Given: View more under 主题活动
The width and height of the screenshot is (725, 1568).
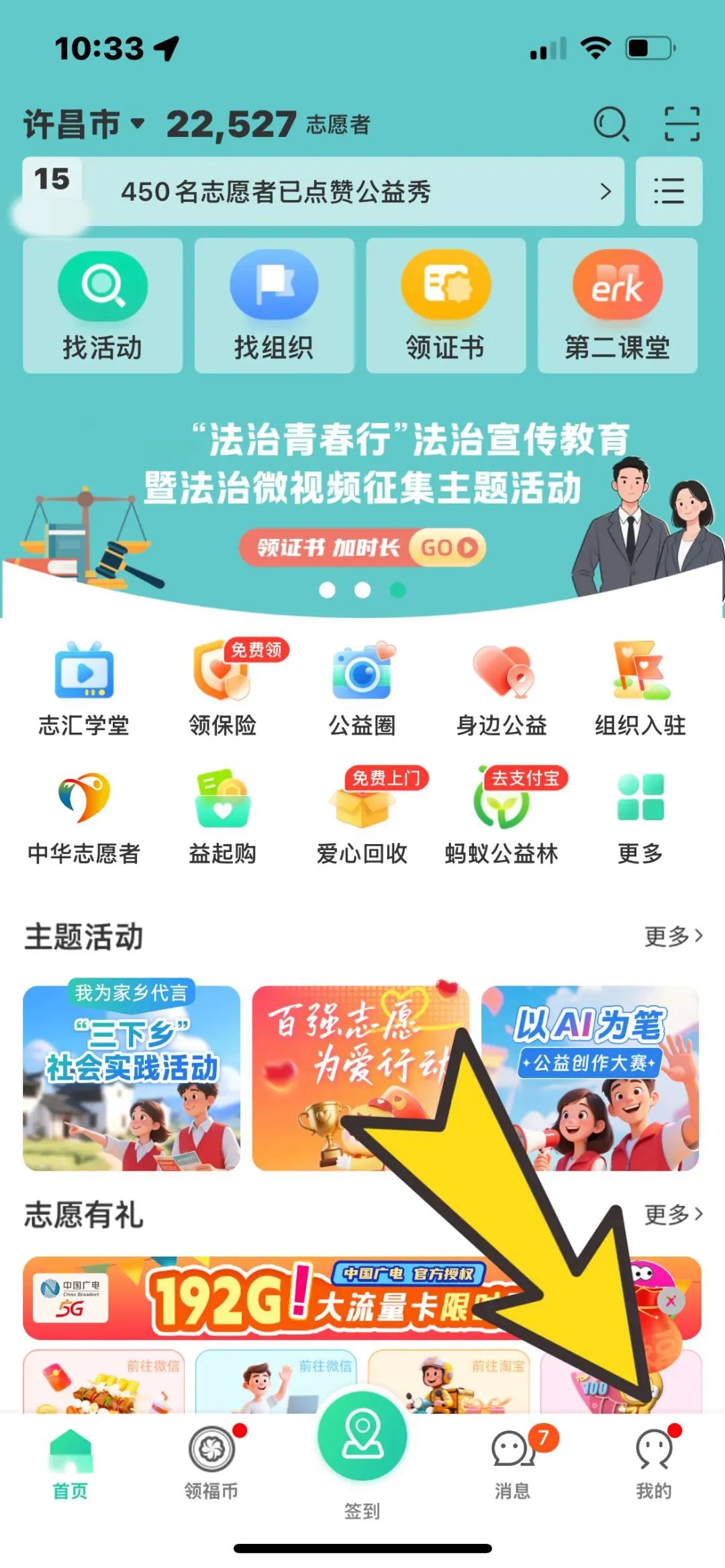Looking at the screenshot, I should click(x=673, y=936).
